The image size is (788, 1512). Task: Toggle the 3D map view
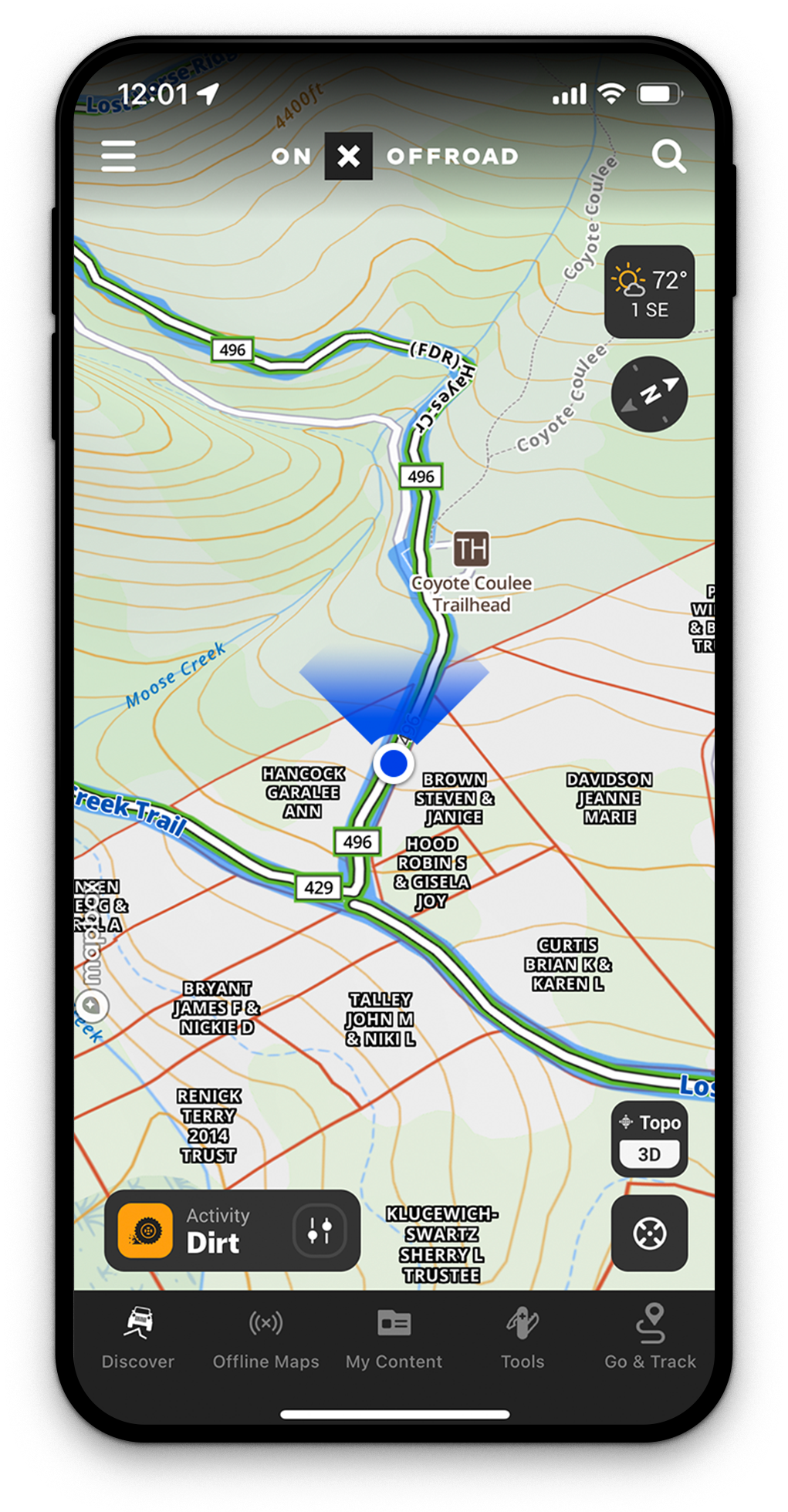point(649,1154)
